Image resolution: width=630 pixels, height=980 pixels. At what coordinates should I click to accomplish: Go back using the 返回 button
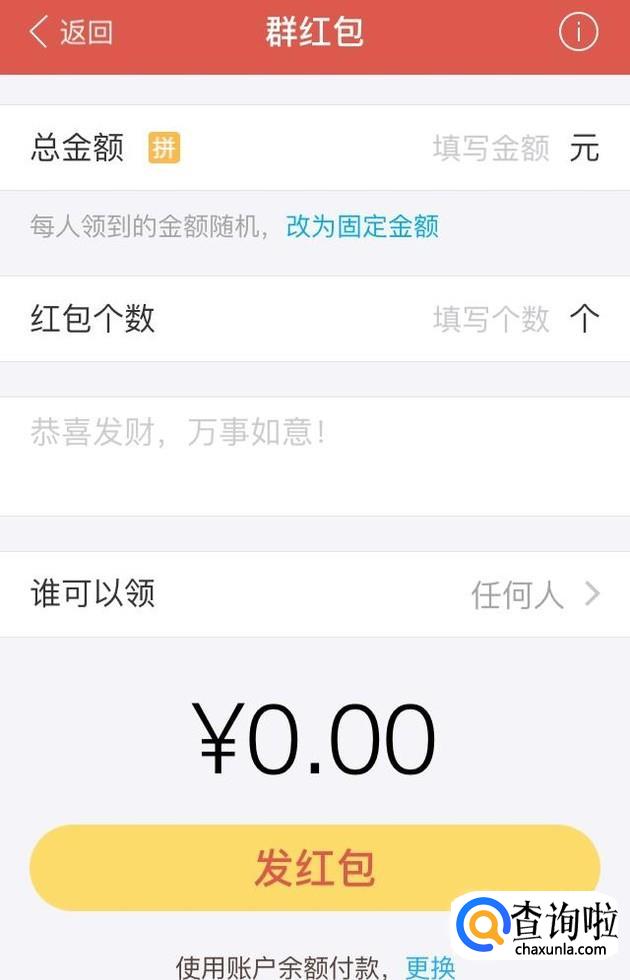[x=72, y=32]
